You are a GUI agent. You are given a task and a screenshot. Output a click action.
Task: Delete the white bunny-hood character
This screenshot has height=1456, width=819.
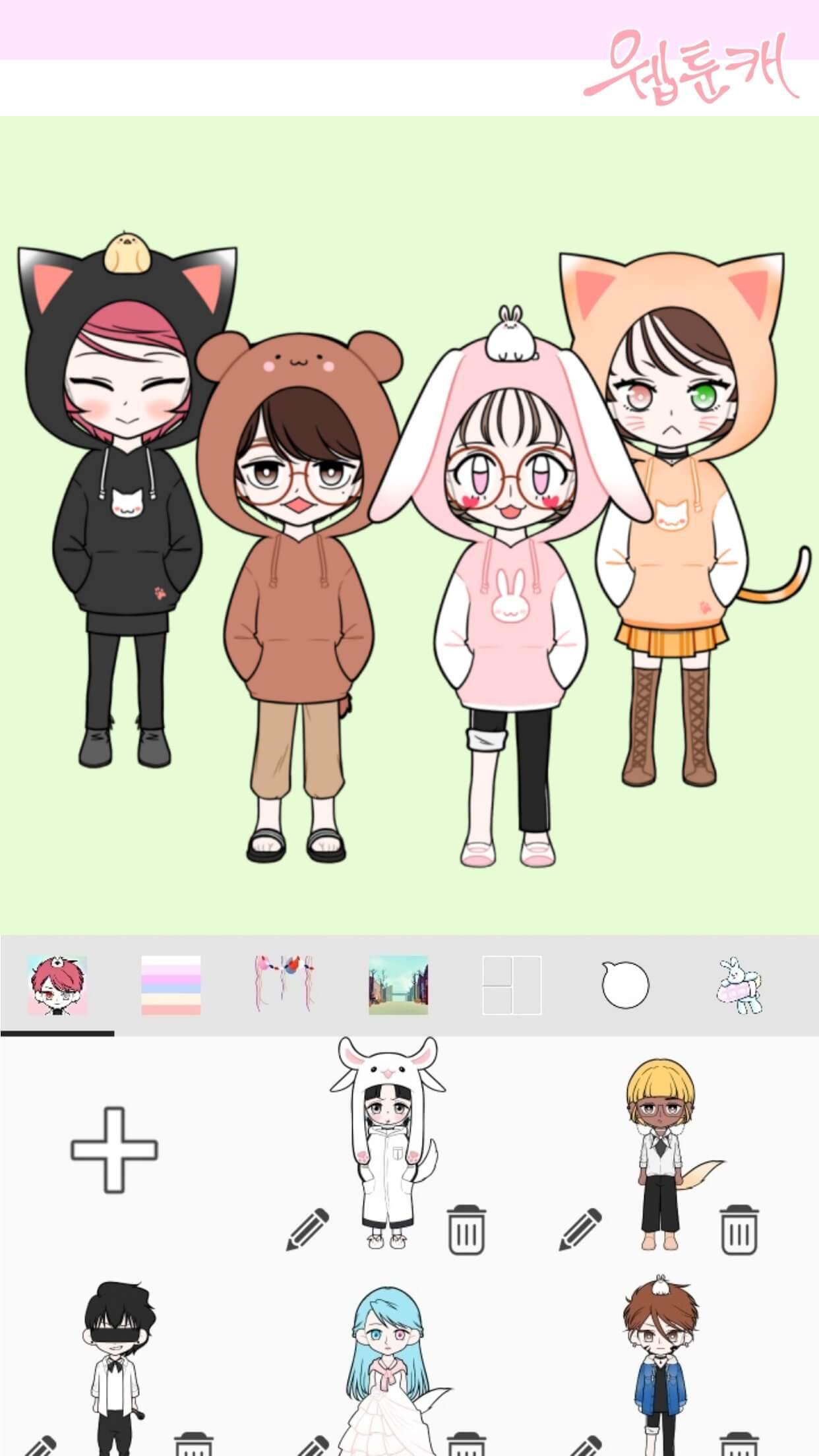coord(466,1229)
